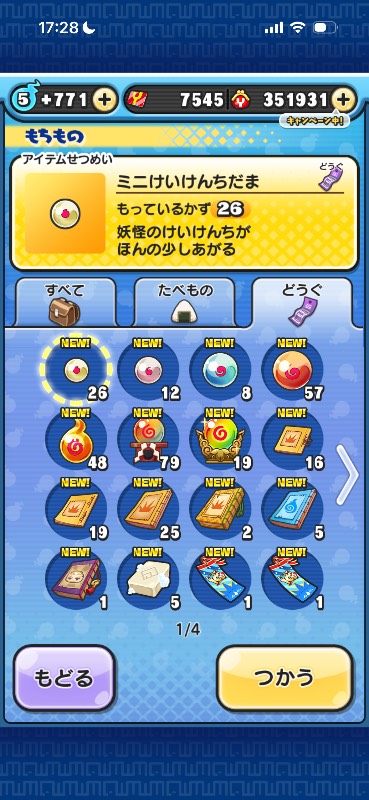Viewport: 369px width, 800px height.
Task: Tap the plus button next to +771 stamina
Action: tap(105, 99)
